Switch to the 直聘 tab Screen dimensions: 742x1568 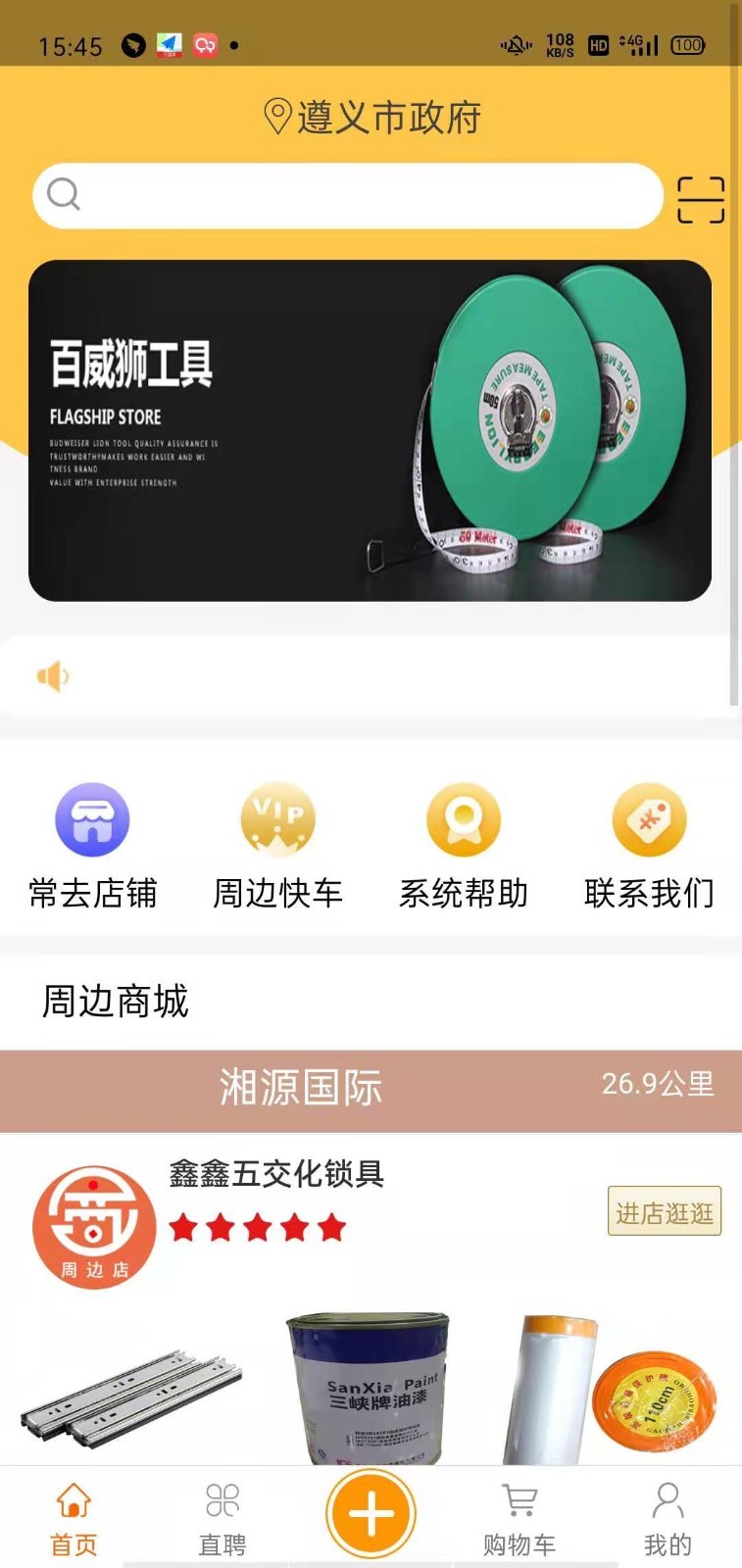click(223, 1517)
